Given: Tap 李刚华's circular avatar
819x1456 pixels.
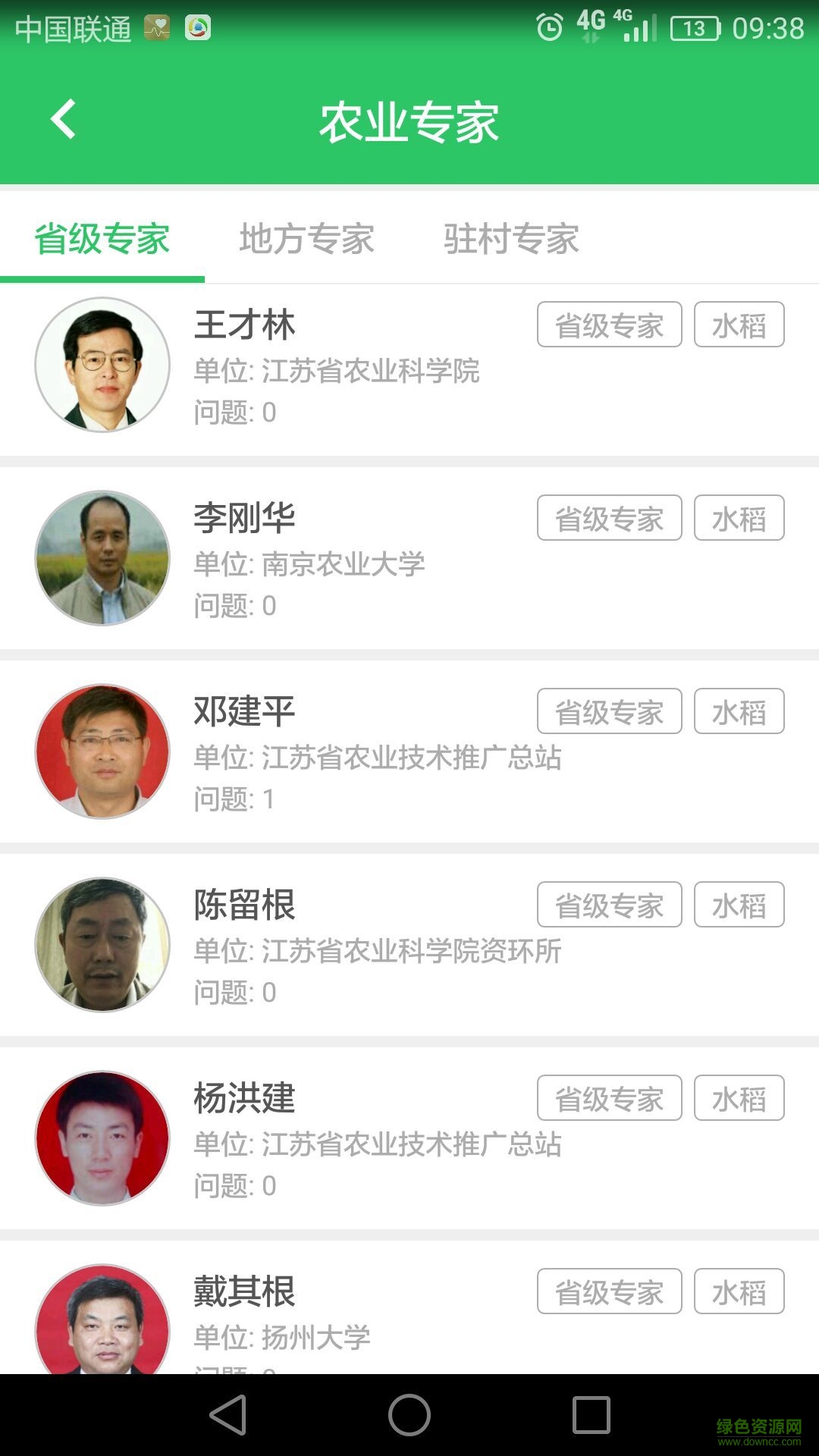Looking at the screenshot, I should pos(104,558).
